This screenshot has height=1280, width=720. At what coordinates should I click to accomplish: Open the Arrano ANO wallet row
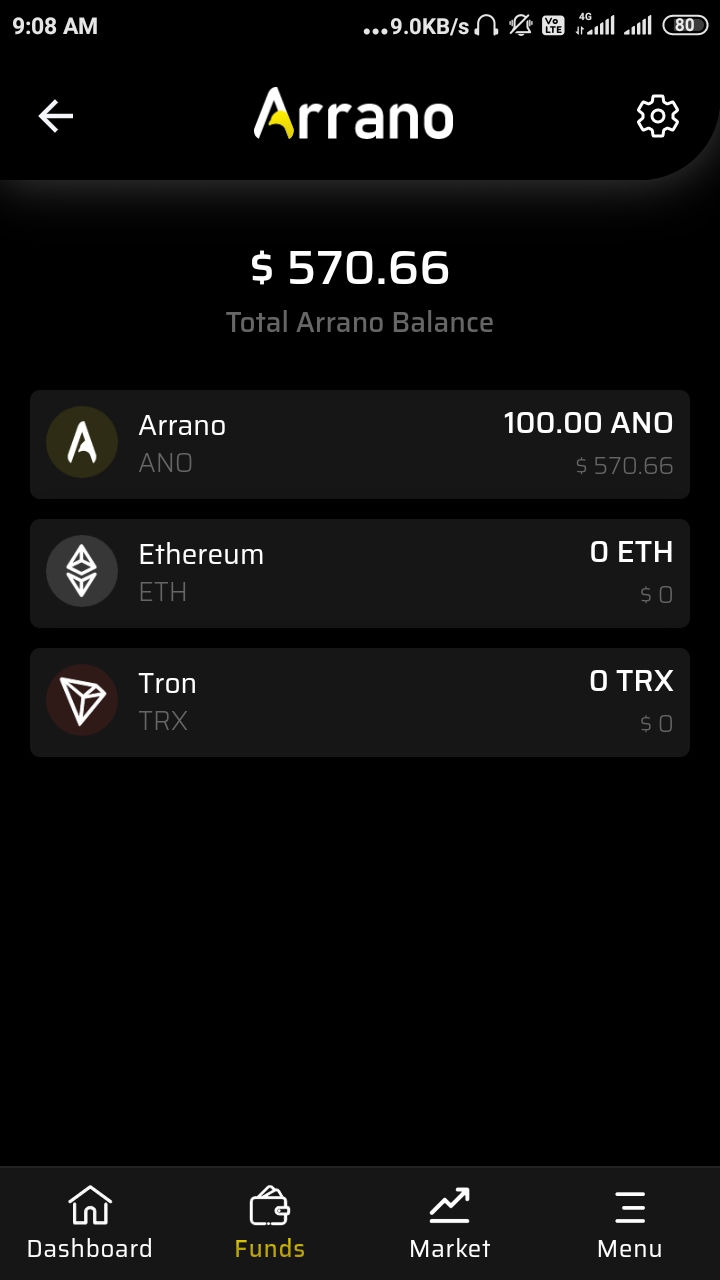click(x=360, y=444)
